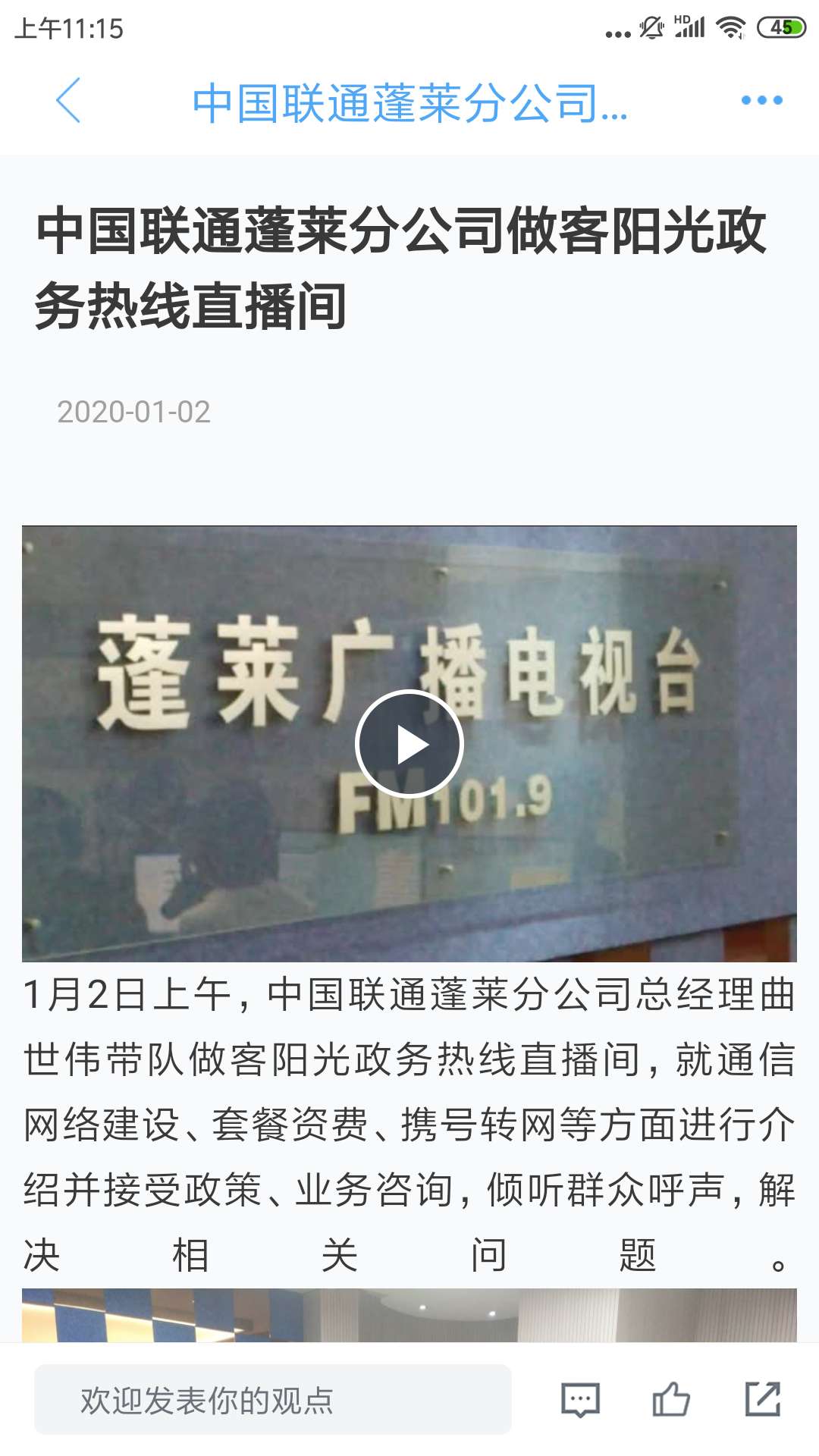This screenshot has width=819, height=1456.
Task: Go back using the top-left arrow
Action: click(68, 100)
